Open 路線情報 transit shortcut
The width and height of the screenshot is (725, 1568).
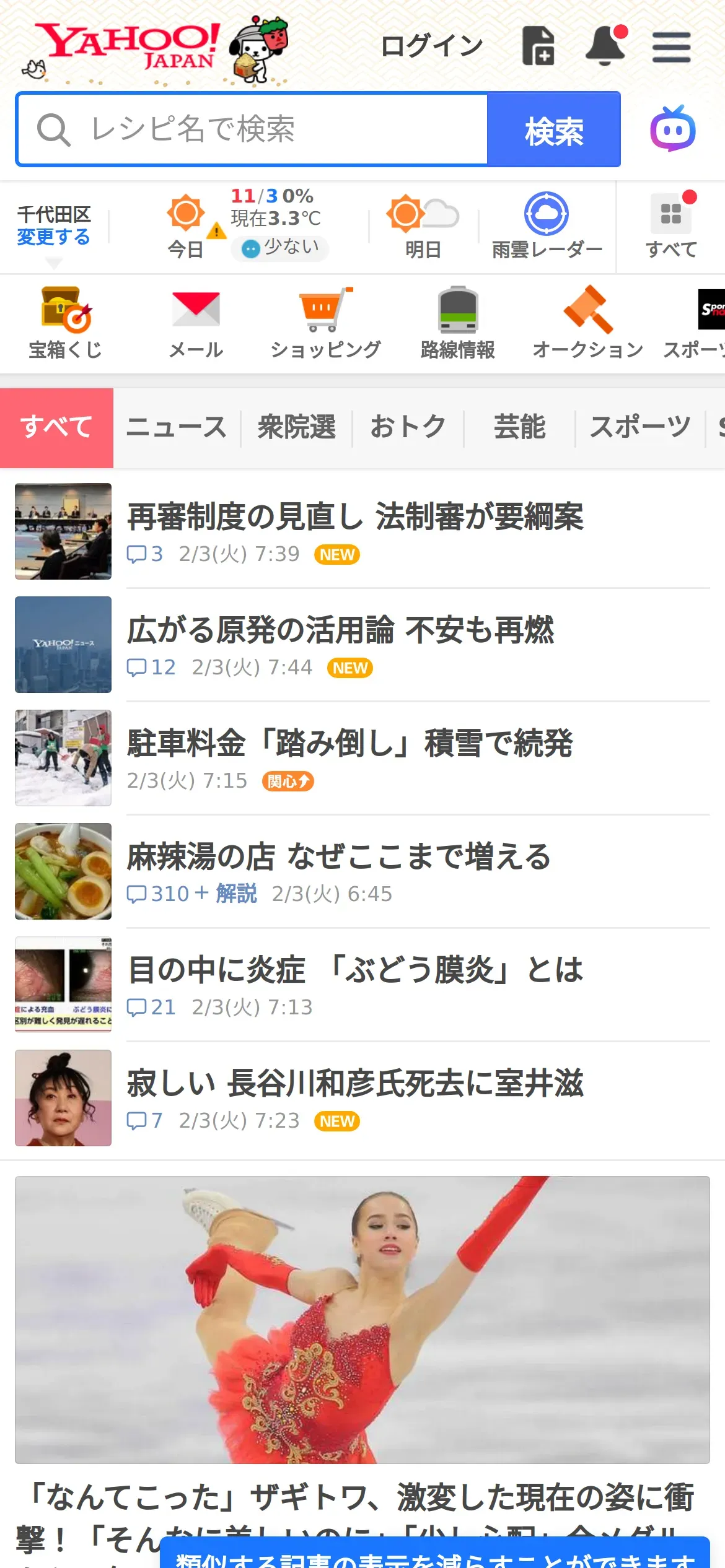tap(457, 323)
